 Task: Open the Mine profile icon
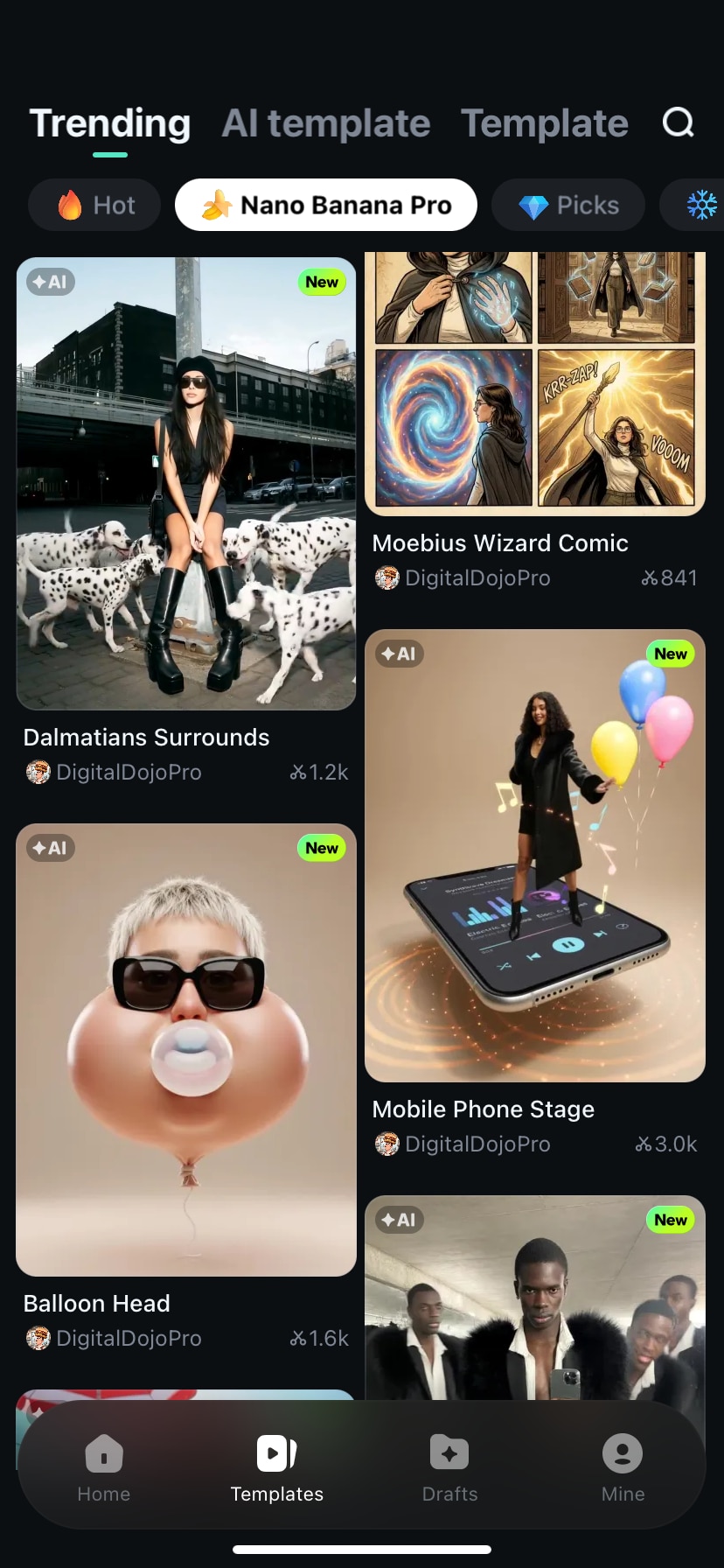coord(622,1452)
